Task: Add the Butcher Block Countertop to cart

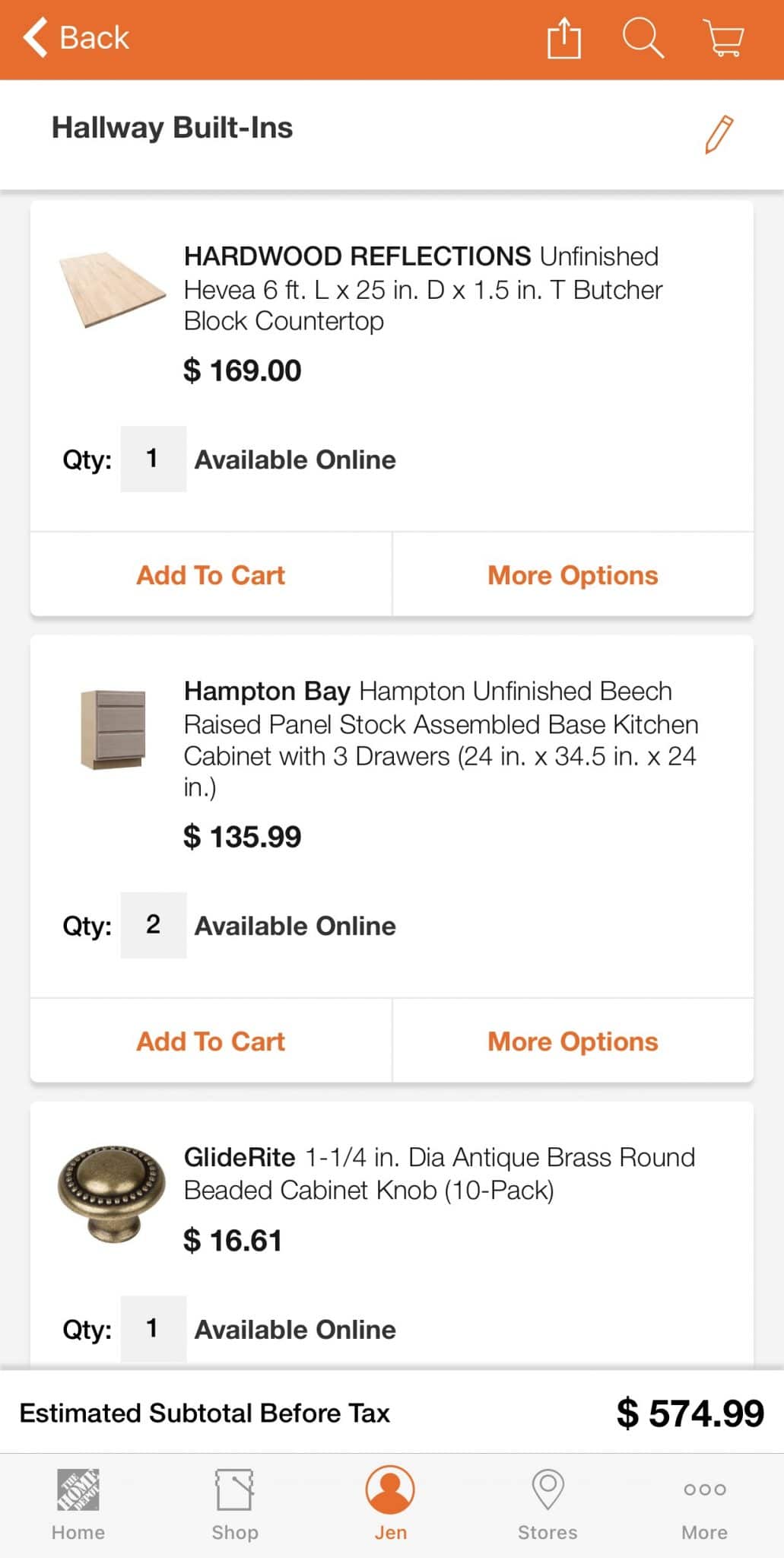Action: click(211, 575)
